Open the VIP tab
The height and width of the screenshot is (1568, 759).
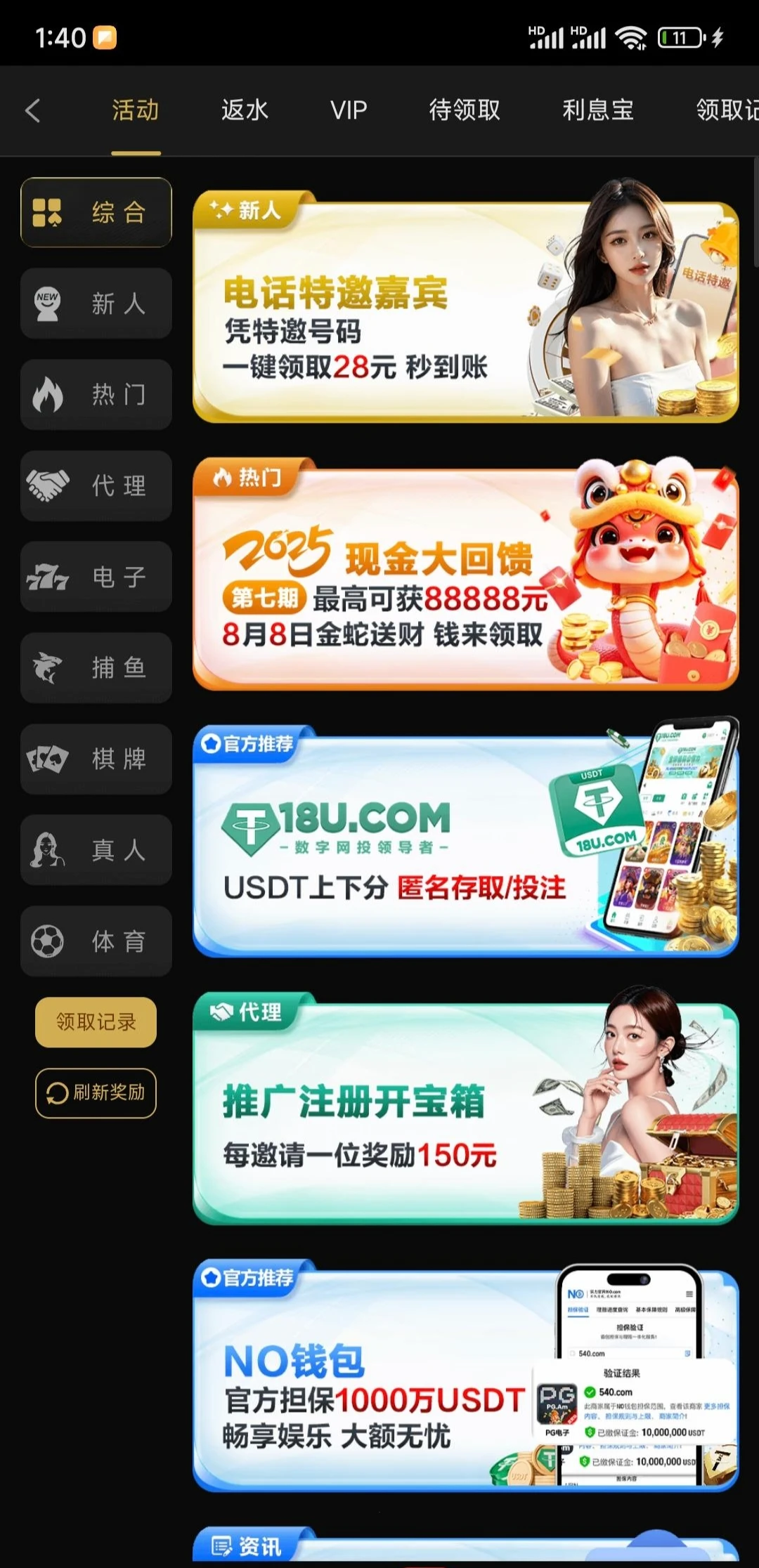tap(349, 110)
